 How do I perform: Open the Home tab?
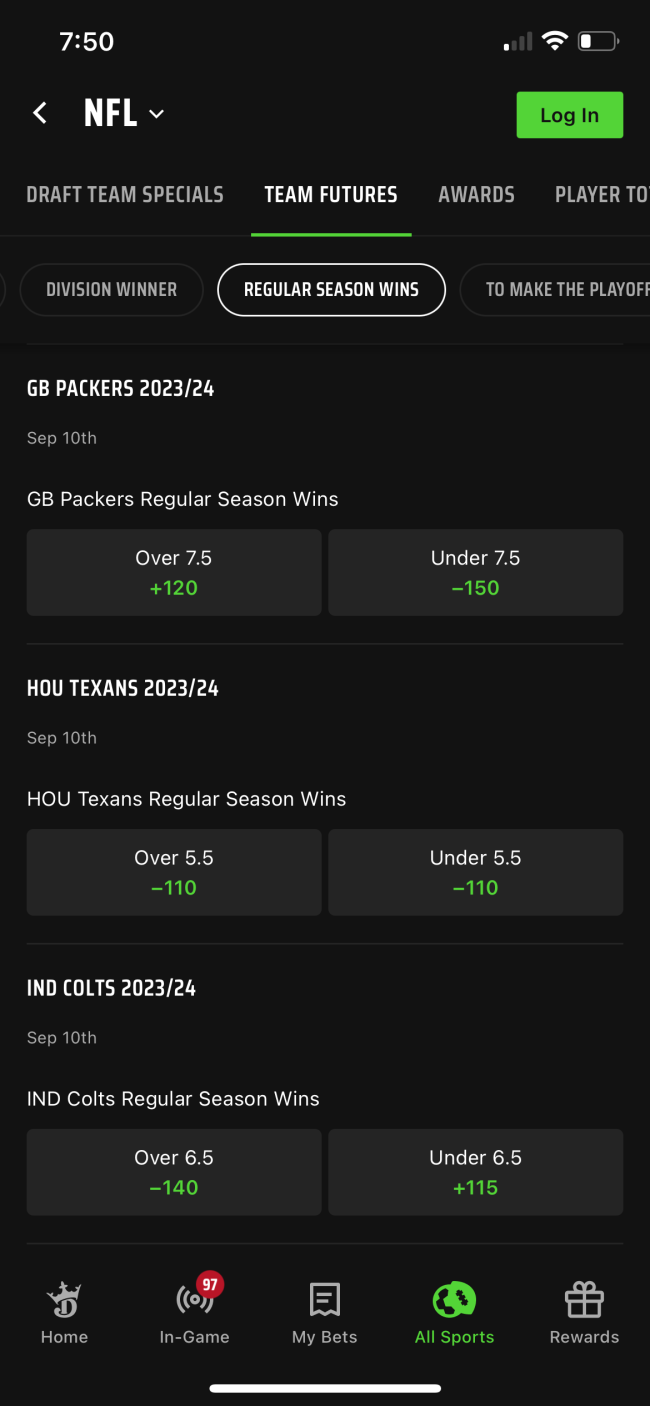(x=64, y=1314)
